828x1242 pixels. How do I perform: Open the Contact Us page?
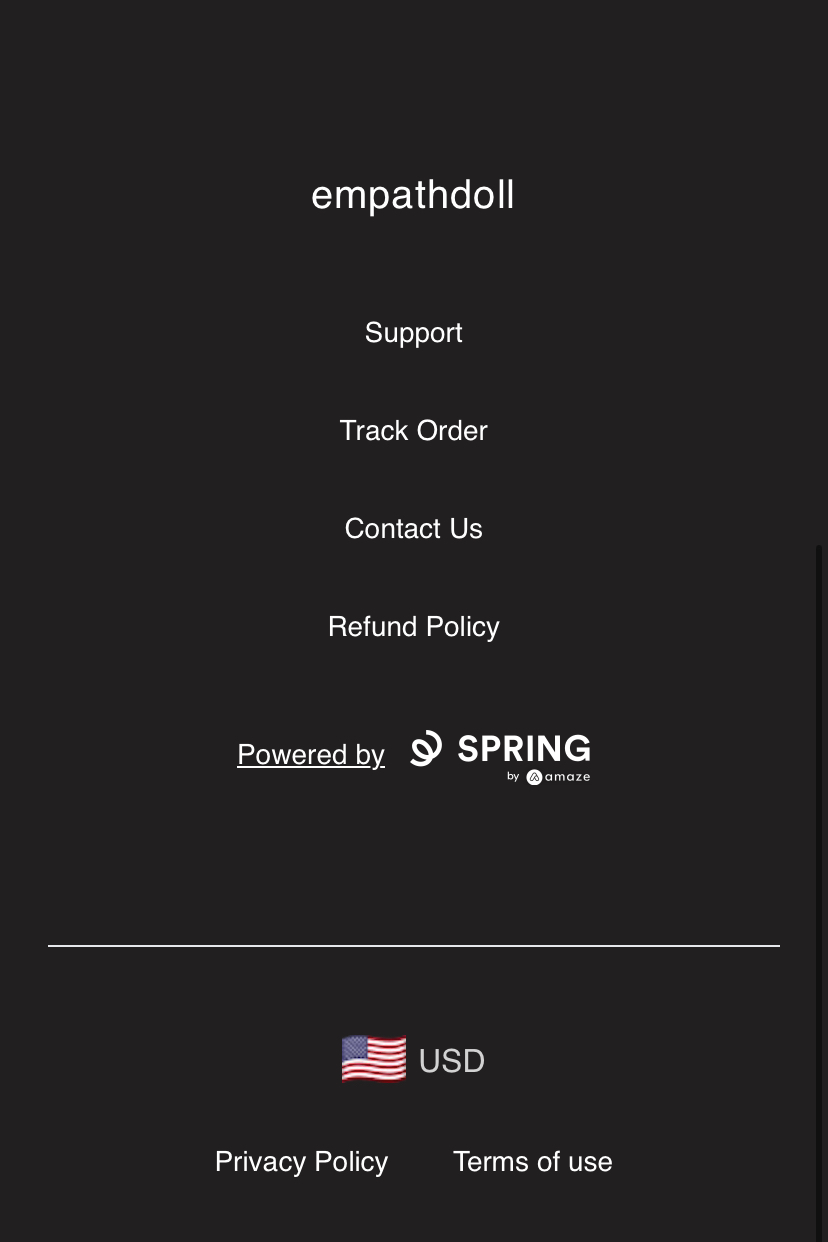coord(413,529)
